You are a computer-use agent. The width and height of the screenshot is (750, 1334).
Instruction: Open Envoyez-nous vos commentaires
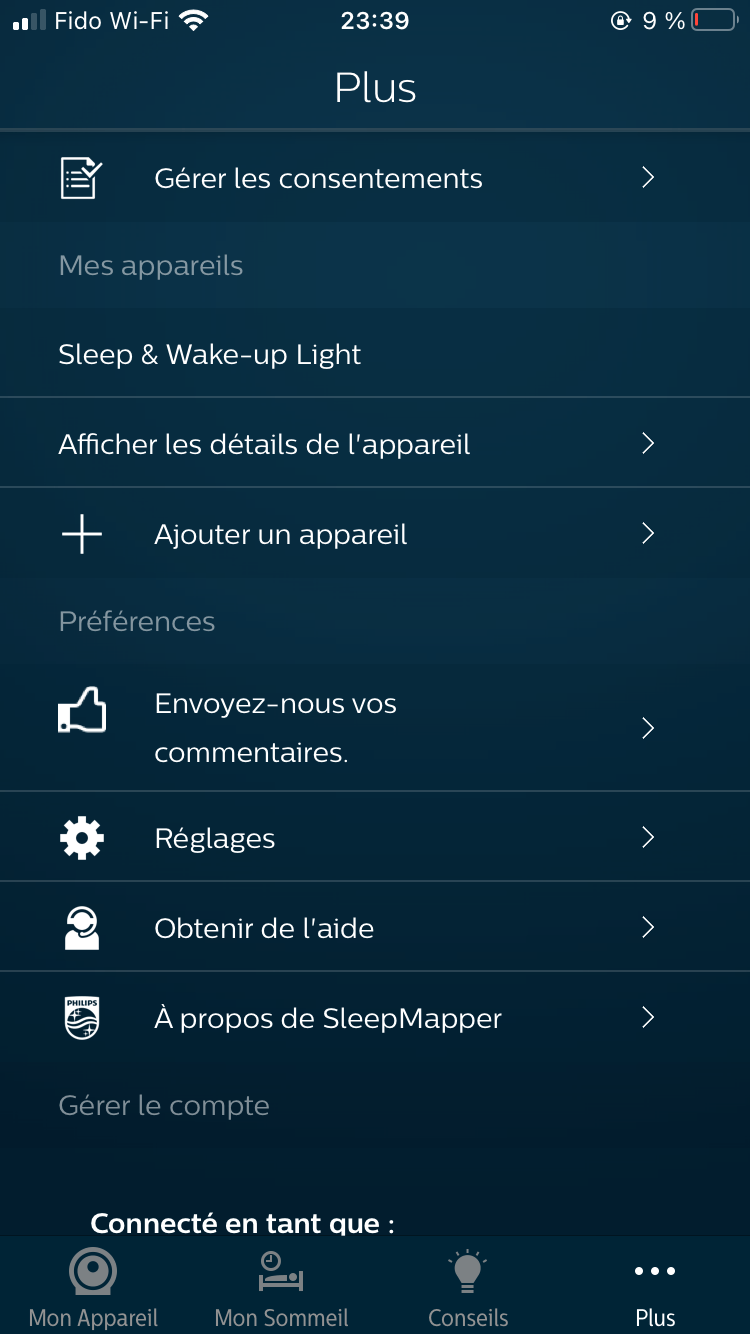pyautogui.click(x=275, y=728)
